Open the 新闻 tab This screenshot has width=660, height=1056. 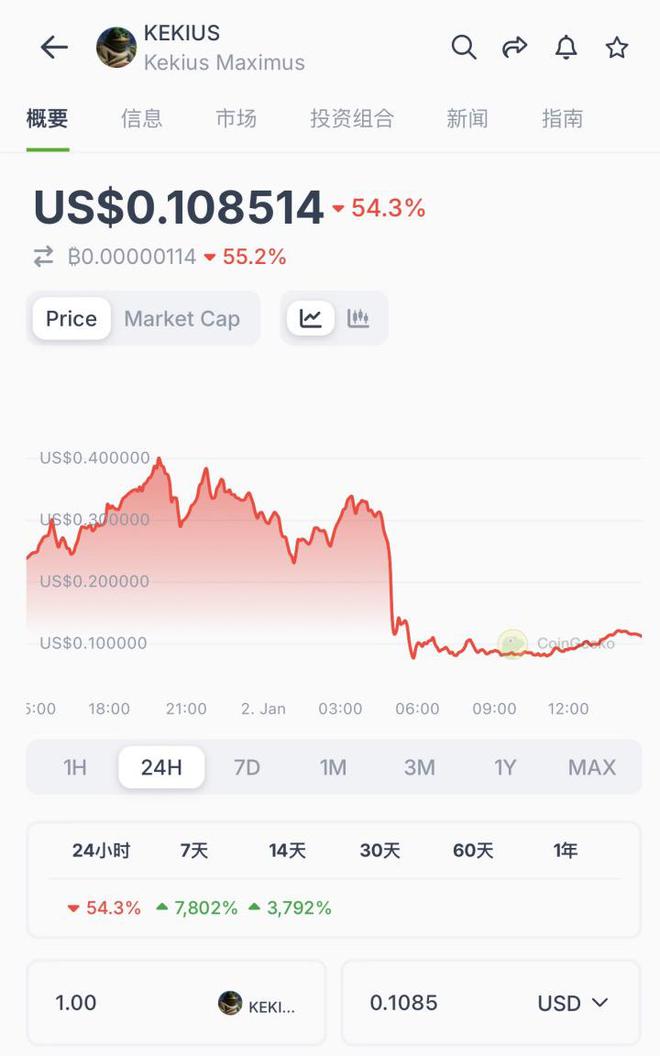467,119
